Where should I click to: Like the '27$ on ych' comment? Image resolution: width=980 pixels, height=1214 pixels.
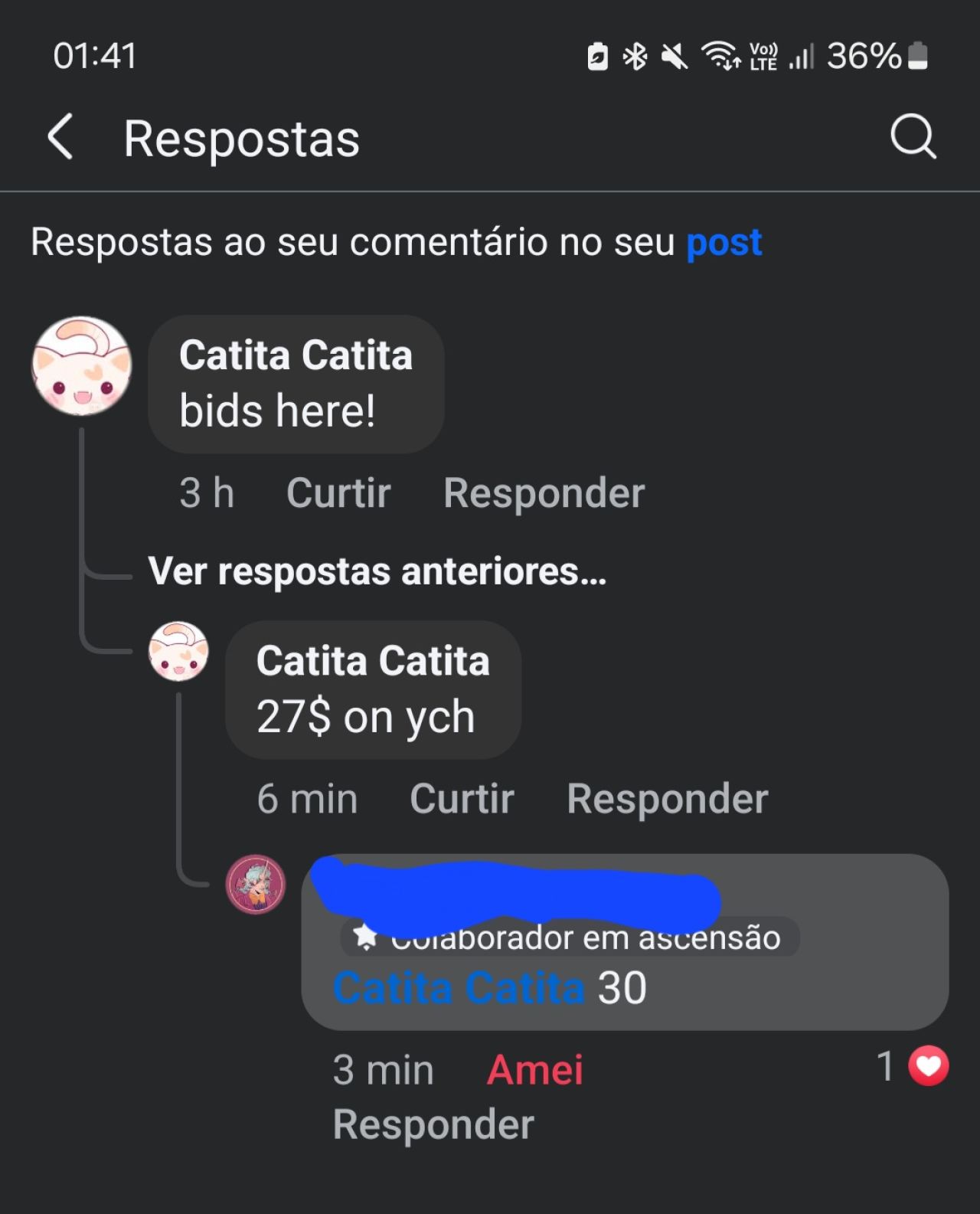[462, 799]
